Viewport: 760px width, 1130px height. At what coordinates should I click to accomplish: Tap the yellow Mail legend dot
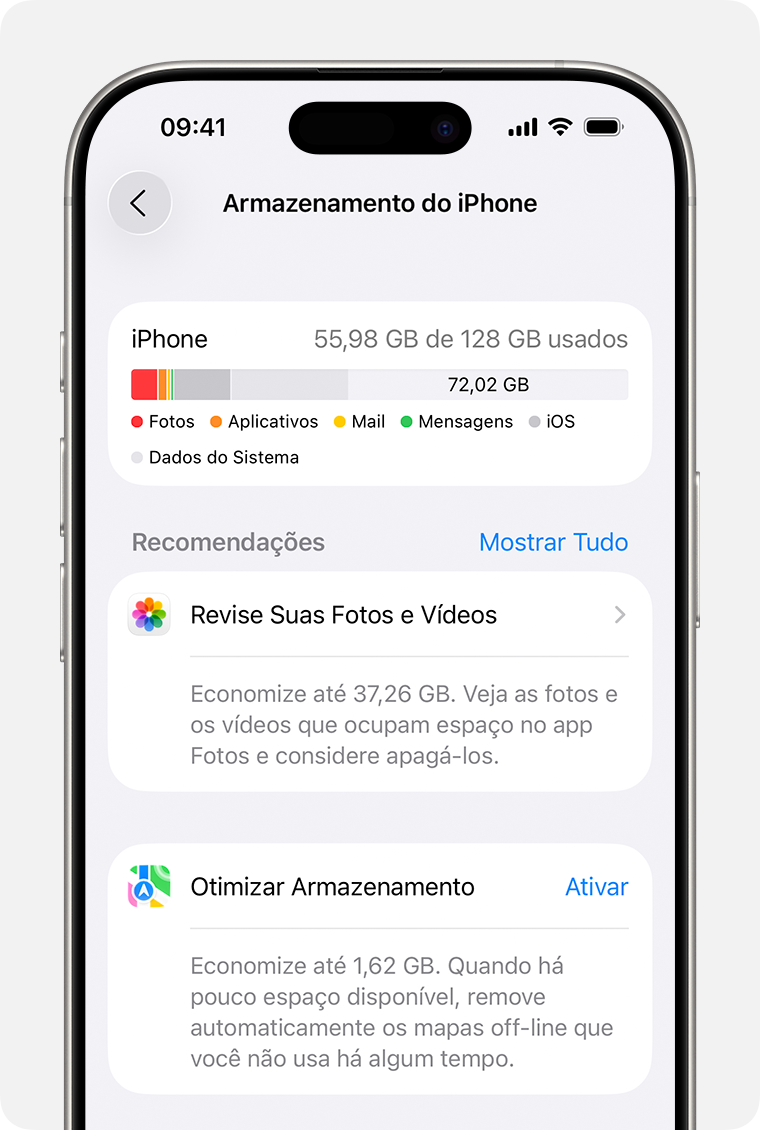point(338,421)
